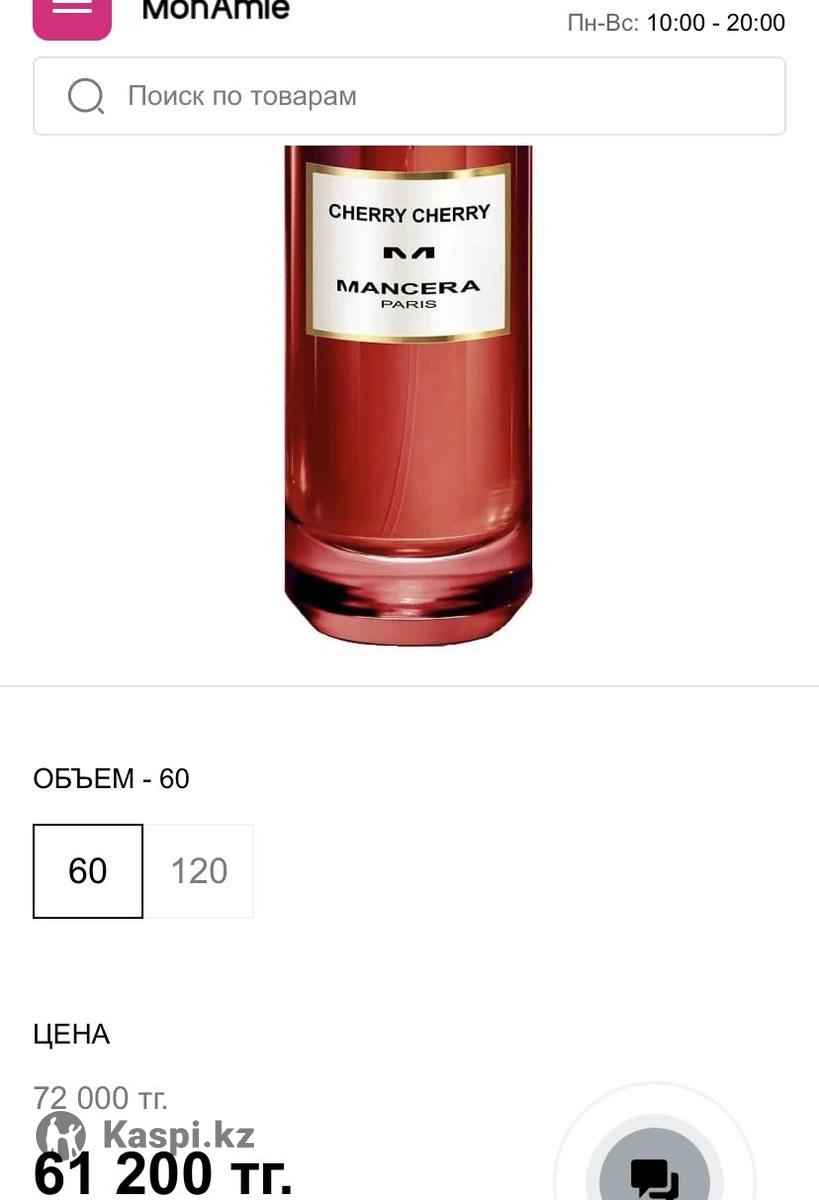819x1200 pixels.
Task: Select the 120 volume option
Action: click(199, 871)
